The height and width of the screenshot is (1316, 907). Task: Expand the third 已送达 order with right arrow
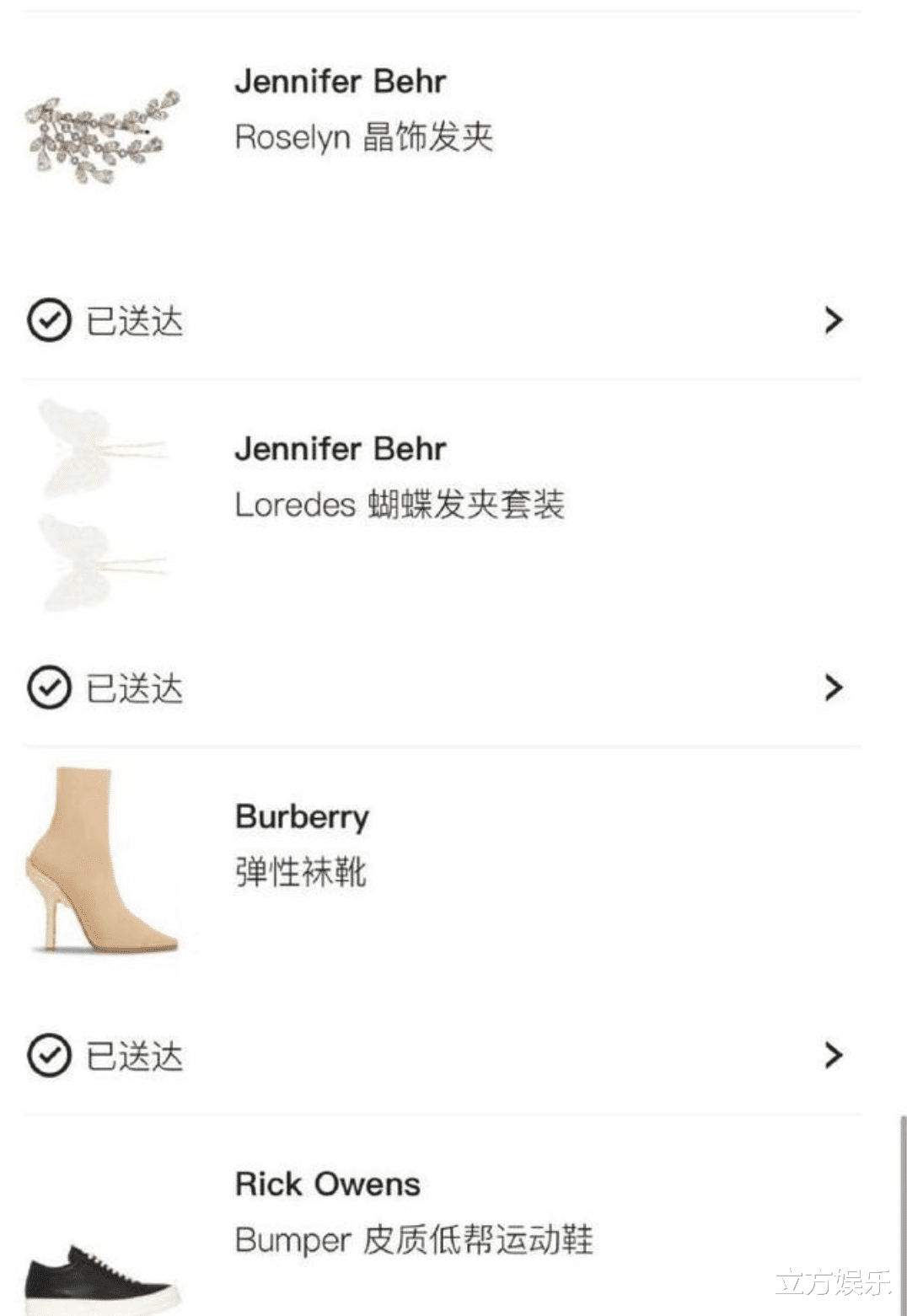834,1055
